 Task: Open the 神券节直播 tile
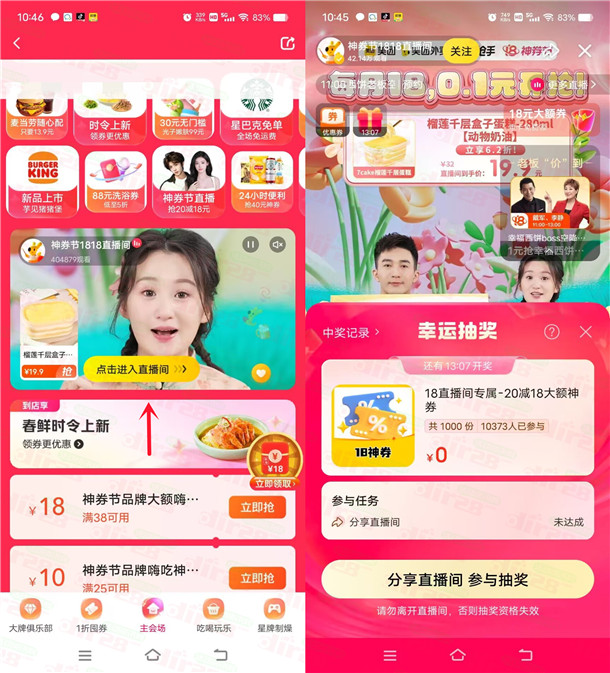coord(188,183)
